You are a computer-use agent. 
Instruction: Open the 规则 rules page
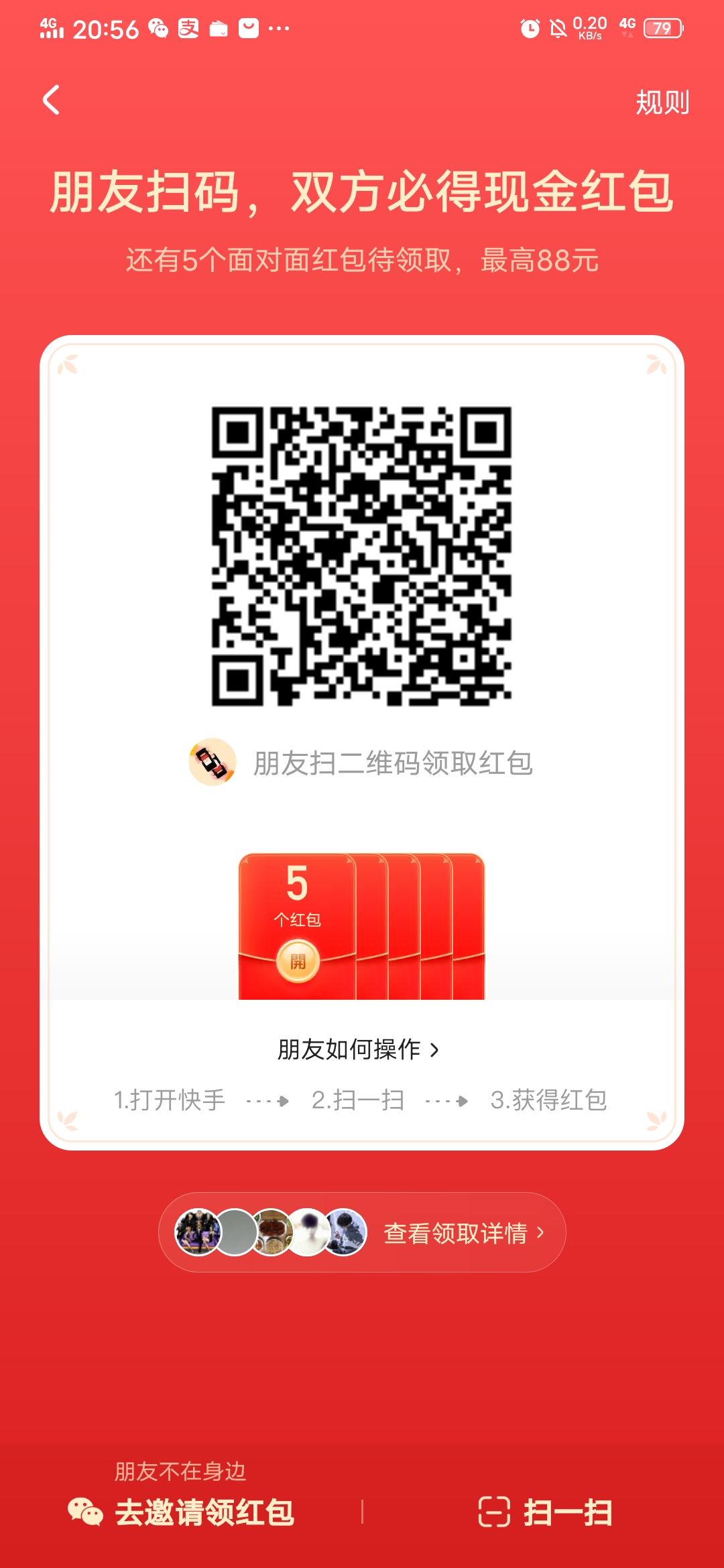pyautogui.click(x=662, y=103)
